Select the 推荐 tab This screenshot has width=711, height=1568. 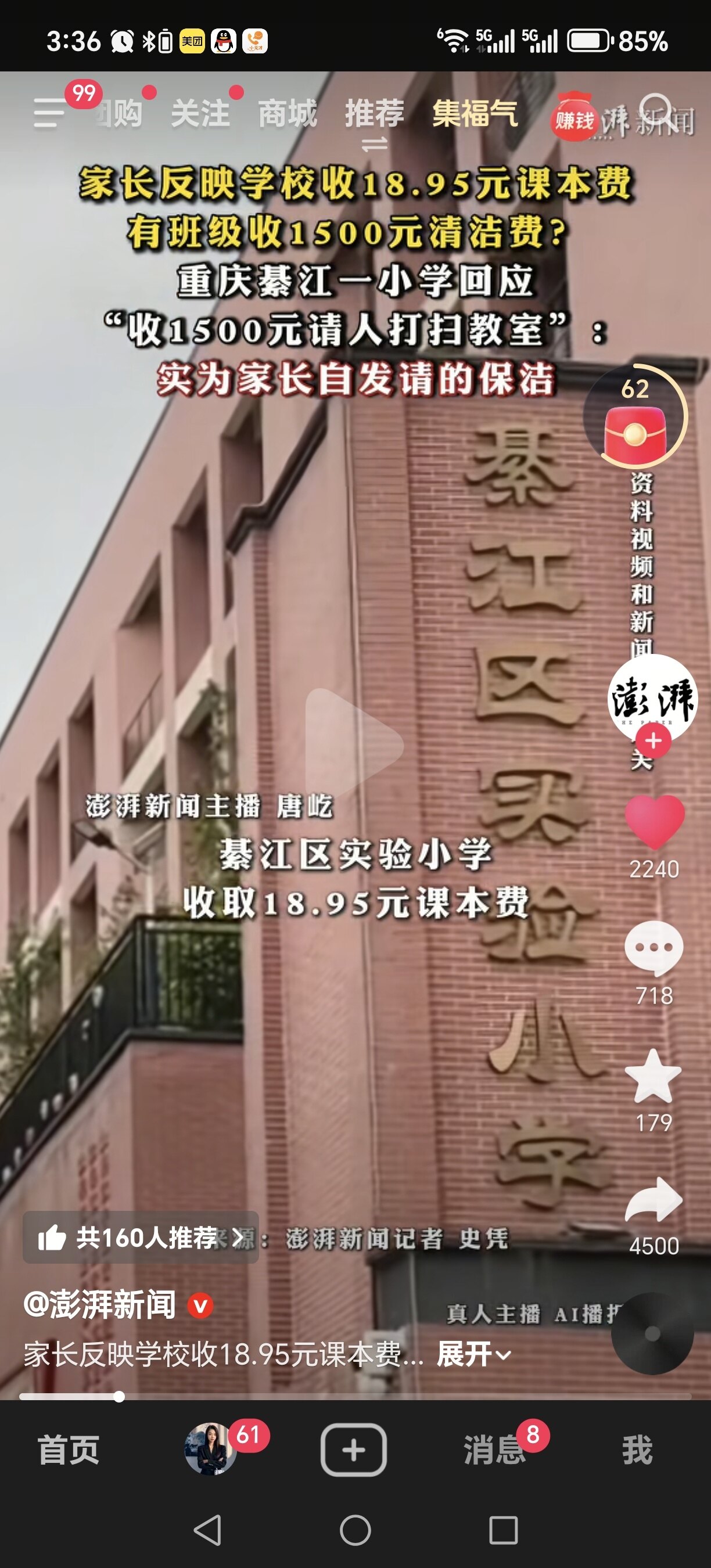click(374, 114)
